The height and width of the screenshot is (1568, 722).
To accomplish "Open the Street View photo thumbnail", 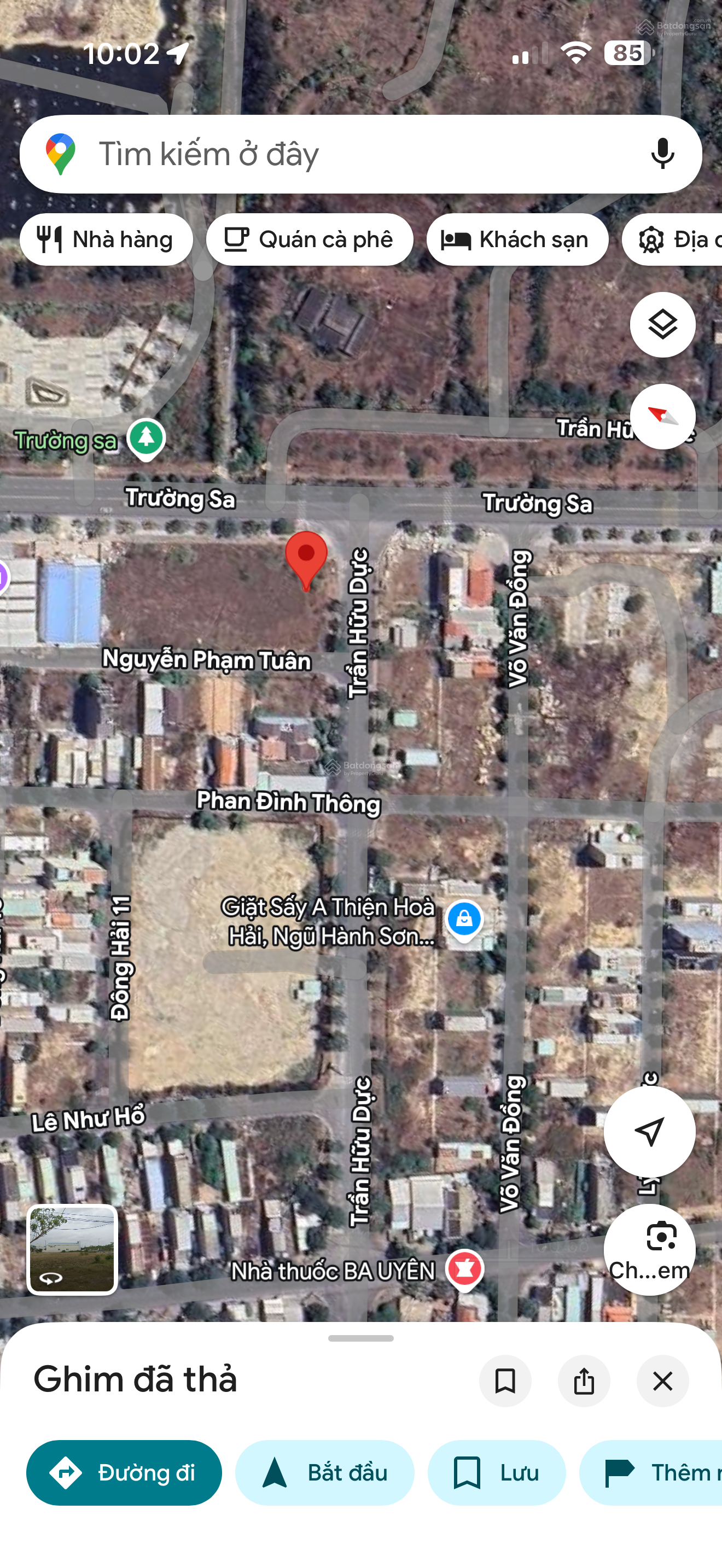I will [x=72, y=1249].
